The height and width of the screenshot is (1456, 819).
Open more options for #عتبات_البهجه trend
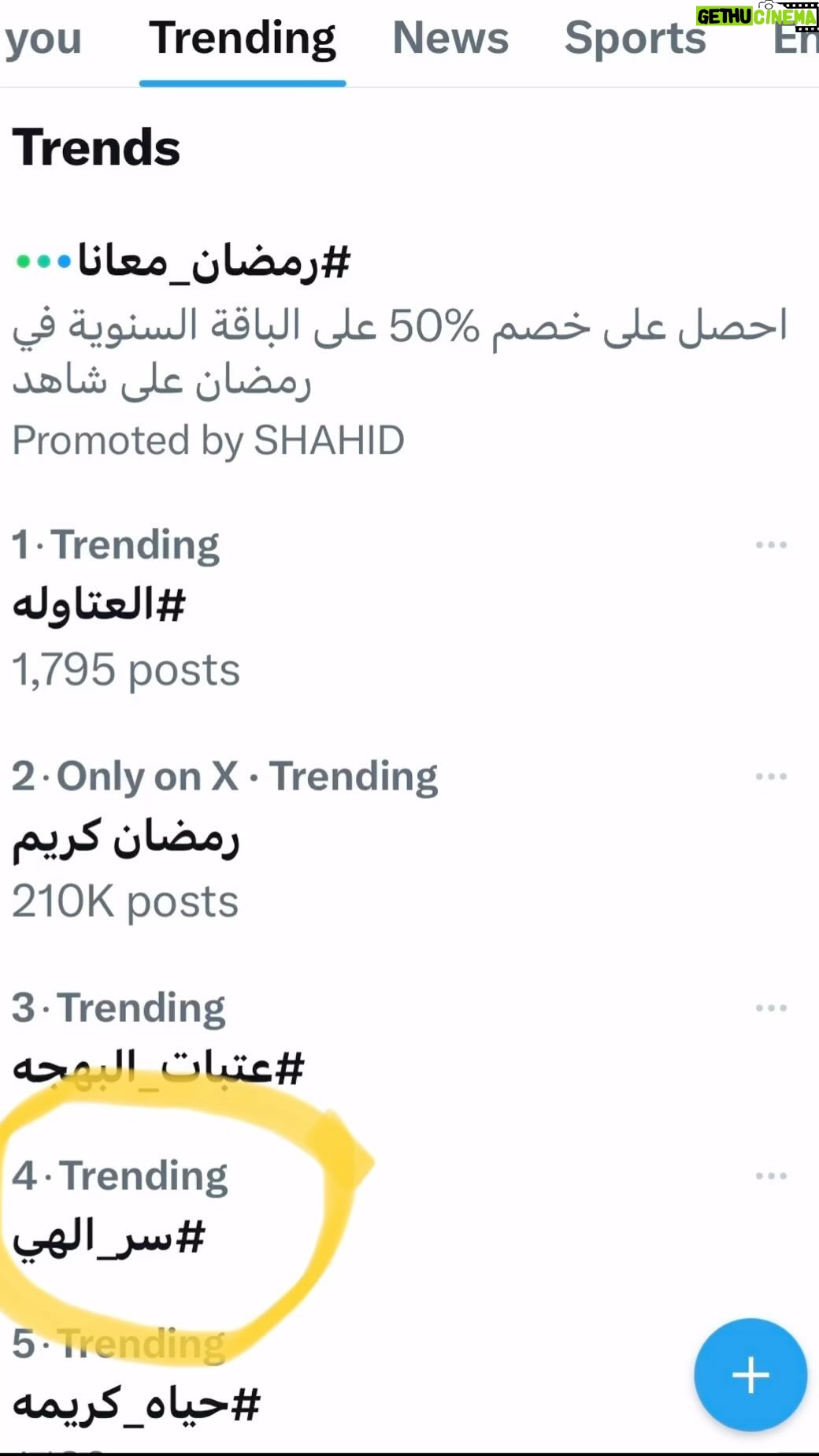(x=771, y=1008)
